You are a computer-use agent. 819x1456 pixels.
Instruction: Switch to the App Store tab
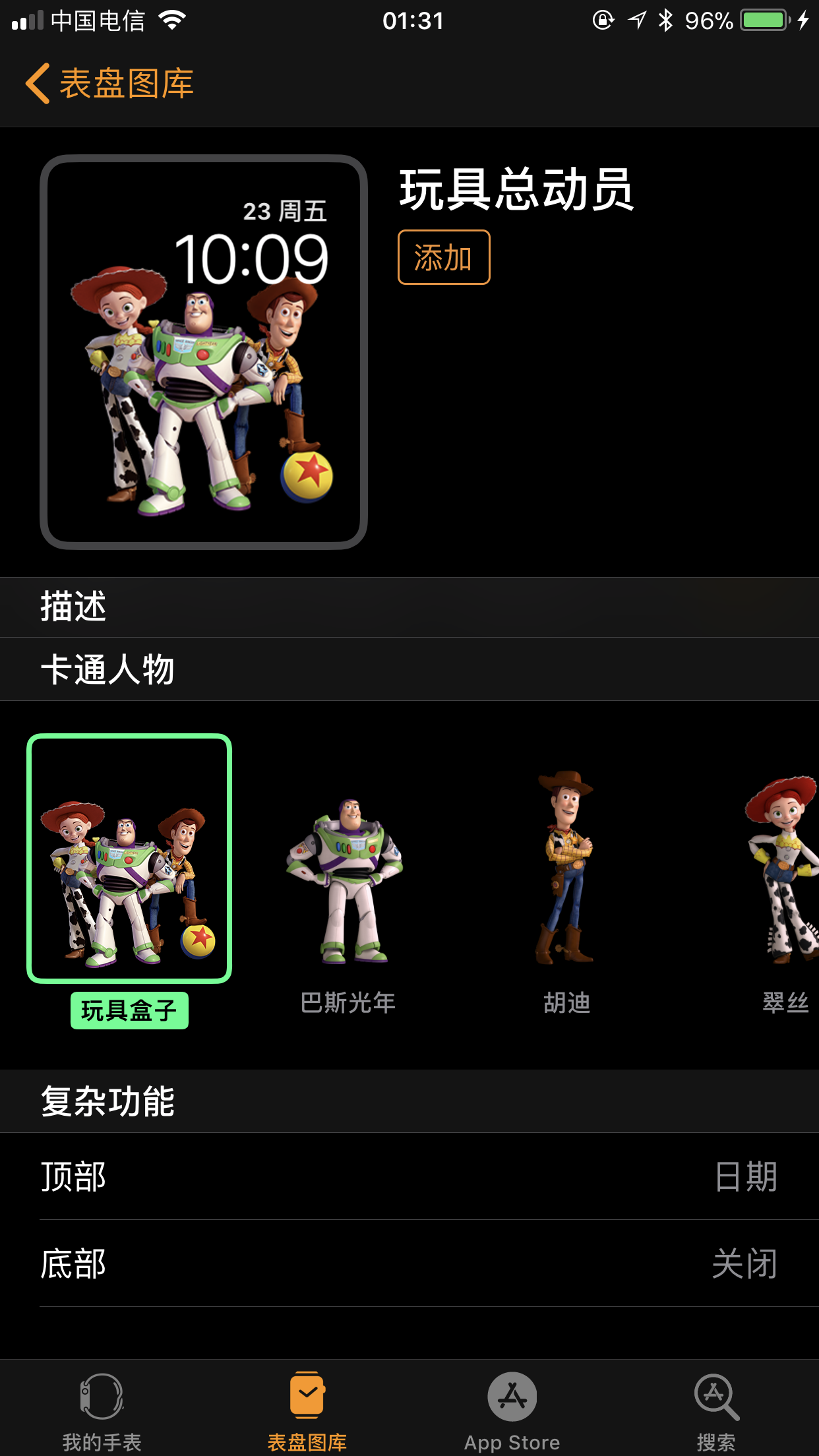[x=512, y=1409]
